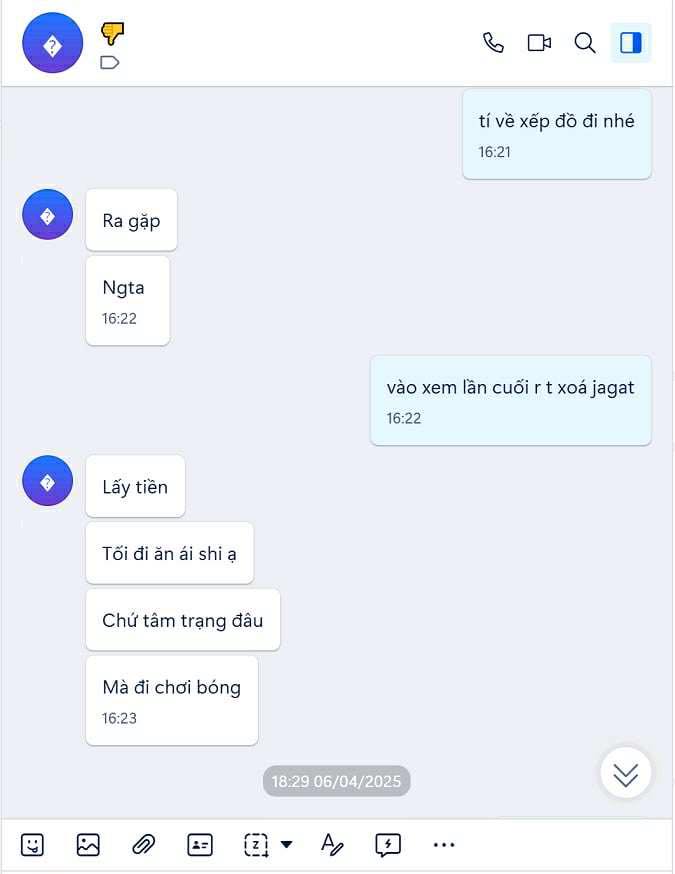This screenshot has width=675, height=874.
Task: Toggle the conversation info side panel
Action: pyautogui.click(x=630, y=43)
